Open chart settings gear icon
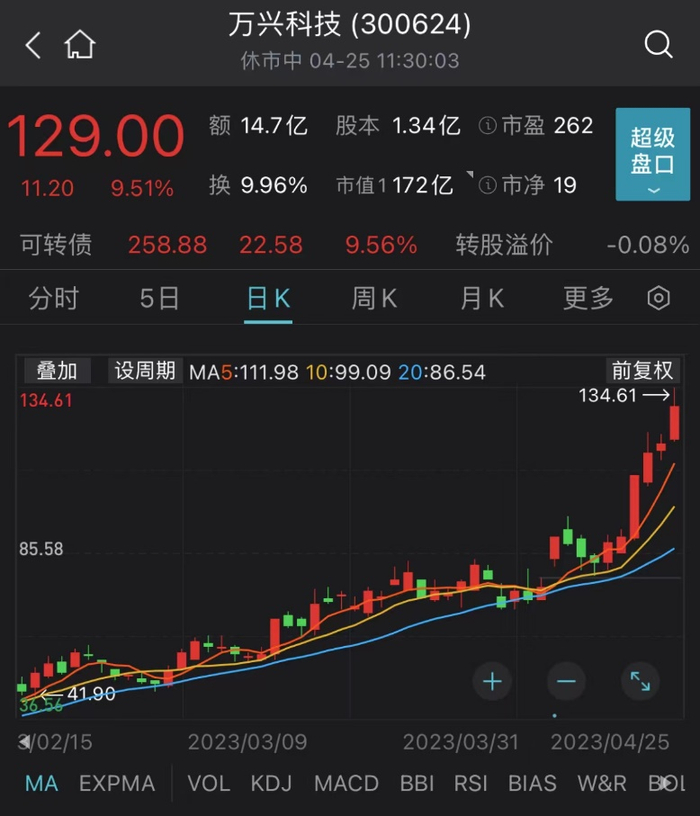The image size is (700, 816). pos(658,298)
